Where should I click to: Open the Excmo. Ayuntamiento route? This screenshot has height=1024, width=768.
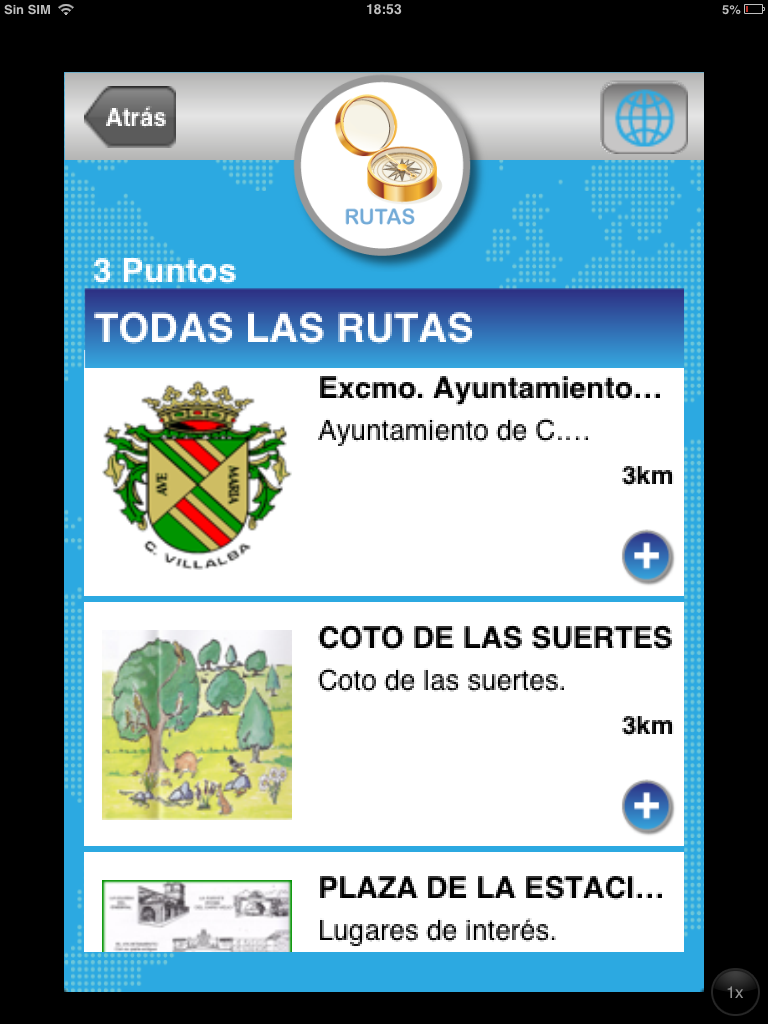point(489,389)
